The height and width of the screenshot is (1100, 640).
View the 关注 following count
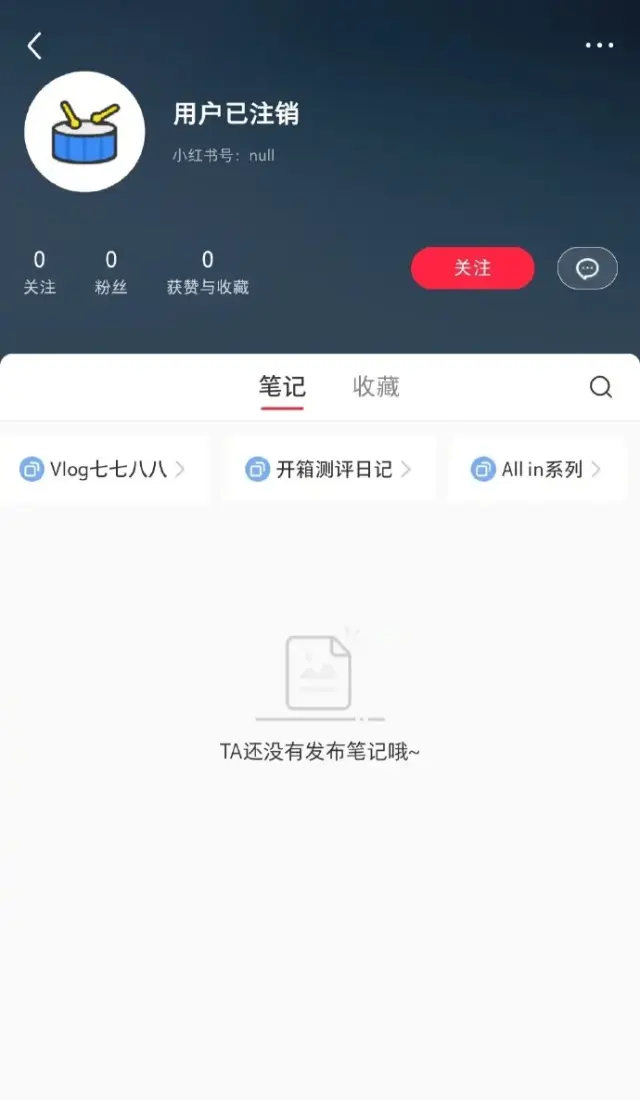click(40, 273)
